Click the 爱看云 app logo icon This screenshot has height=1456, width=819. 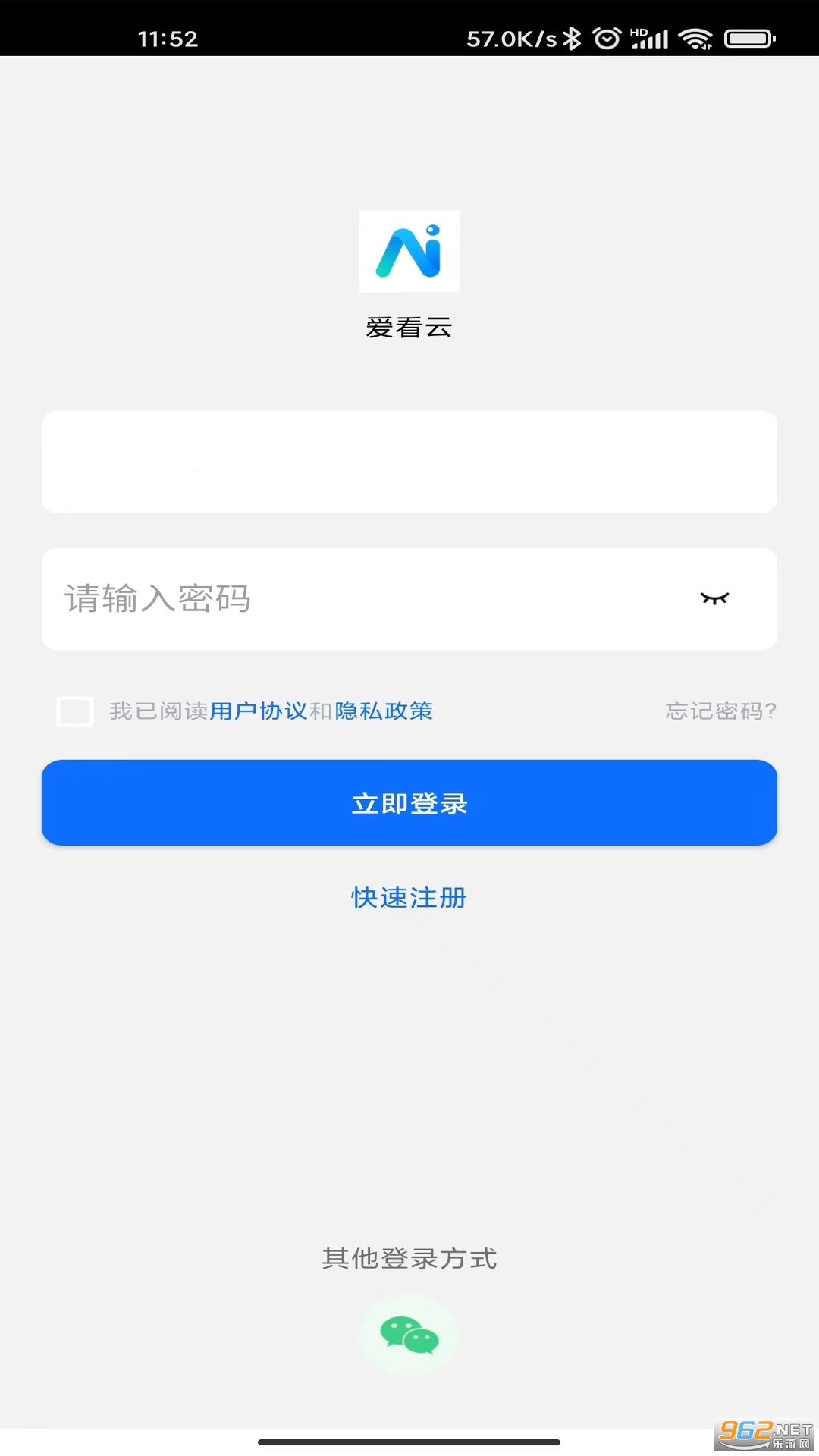pyautogui.click(x=409, y=252)
